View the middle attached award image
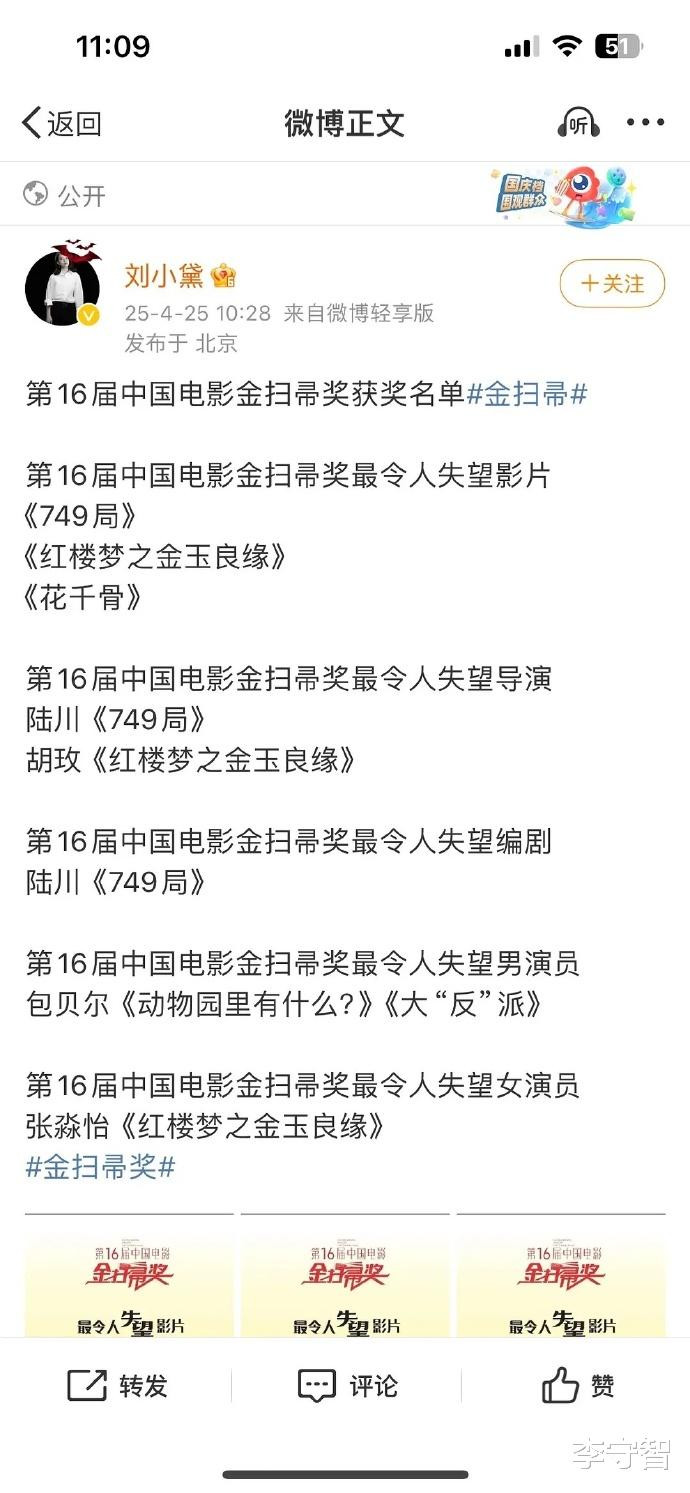This screenshot has height=1493, width=690. click(x=345, y=1276)
